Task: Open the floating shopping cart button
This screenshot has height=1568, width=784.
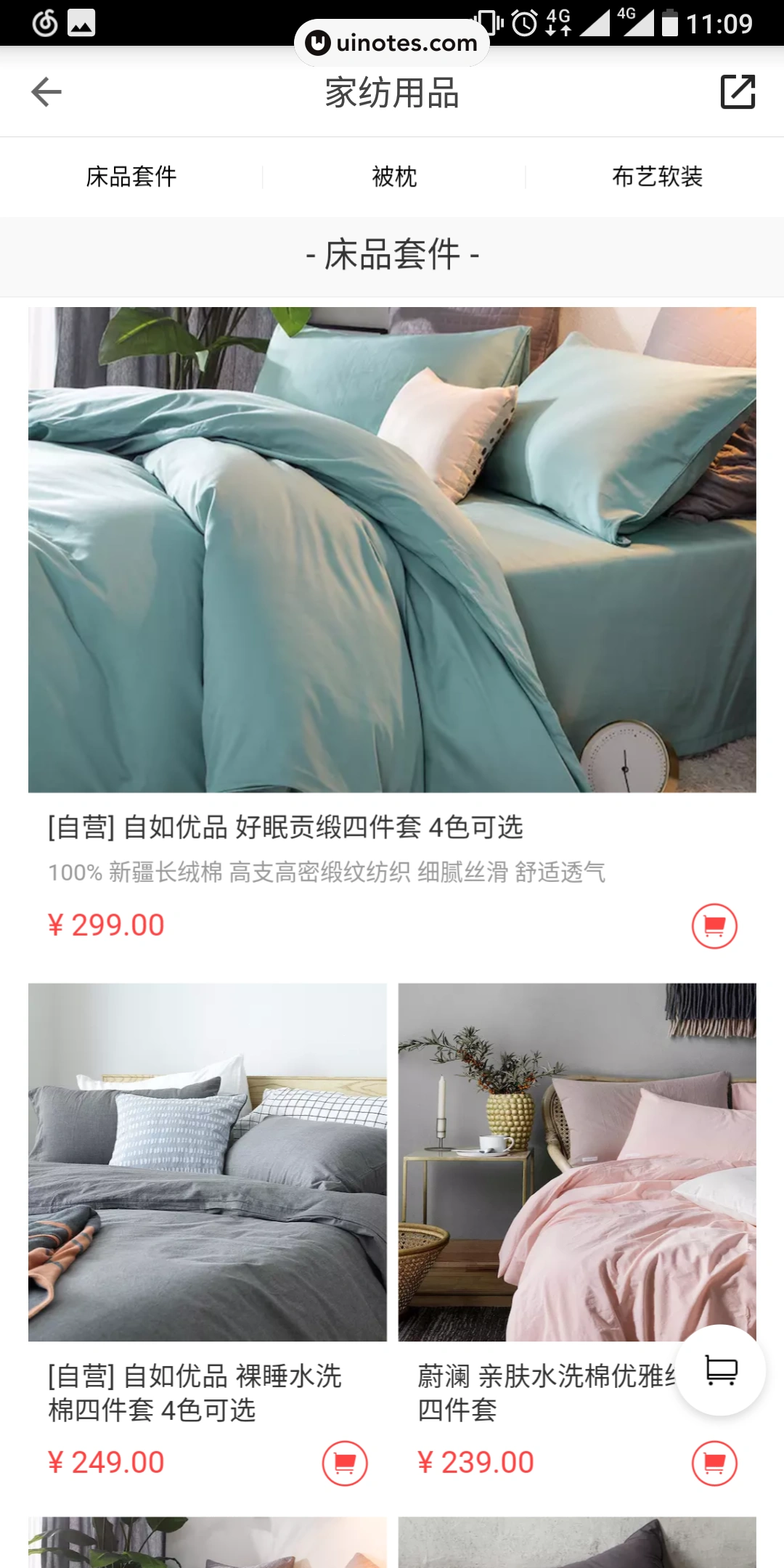Action: [x=719, y=1371]
